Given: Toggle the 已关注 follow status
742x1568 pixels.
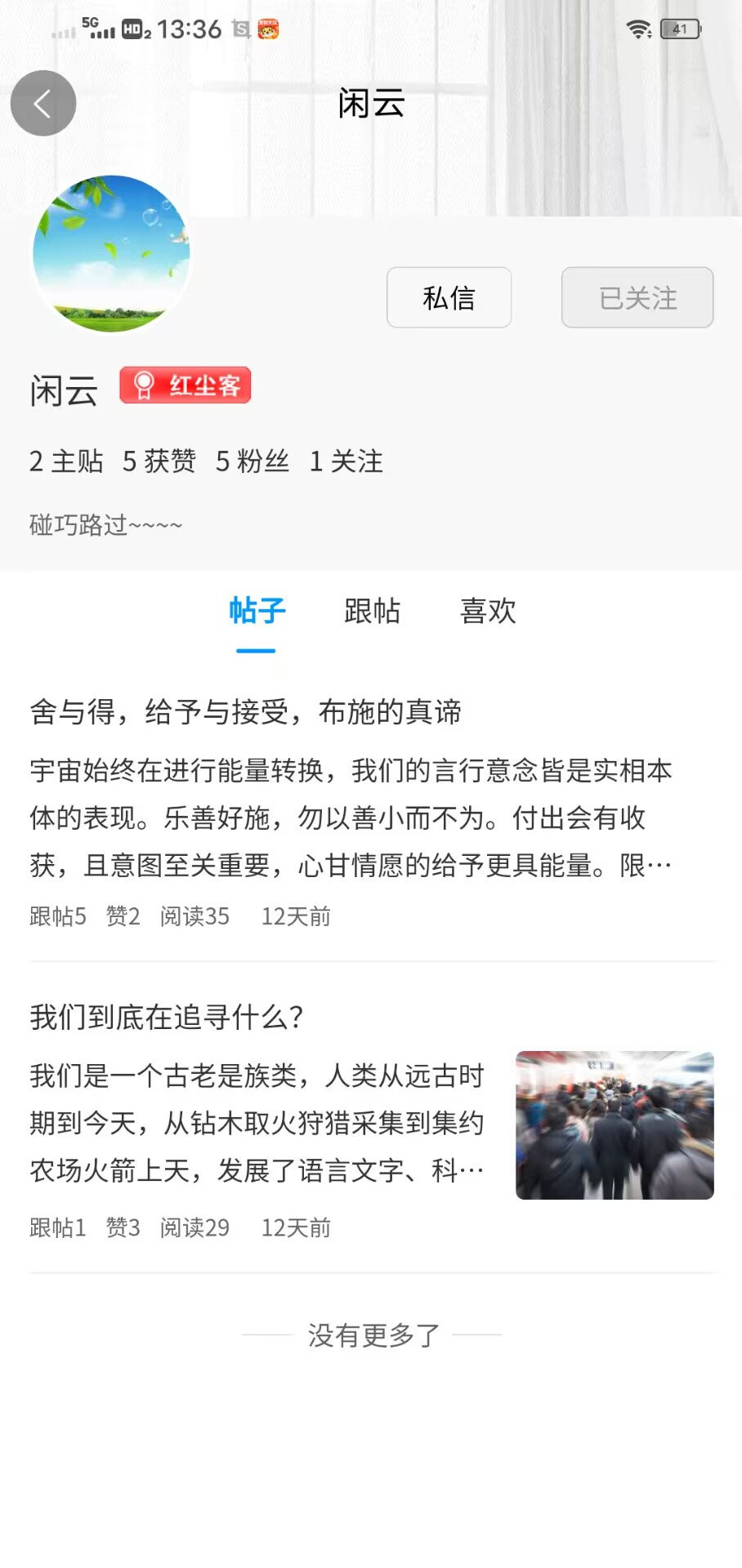Looking at the screenshot, I should (x=637, y=297).
